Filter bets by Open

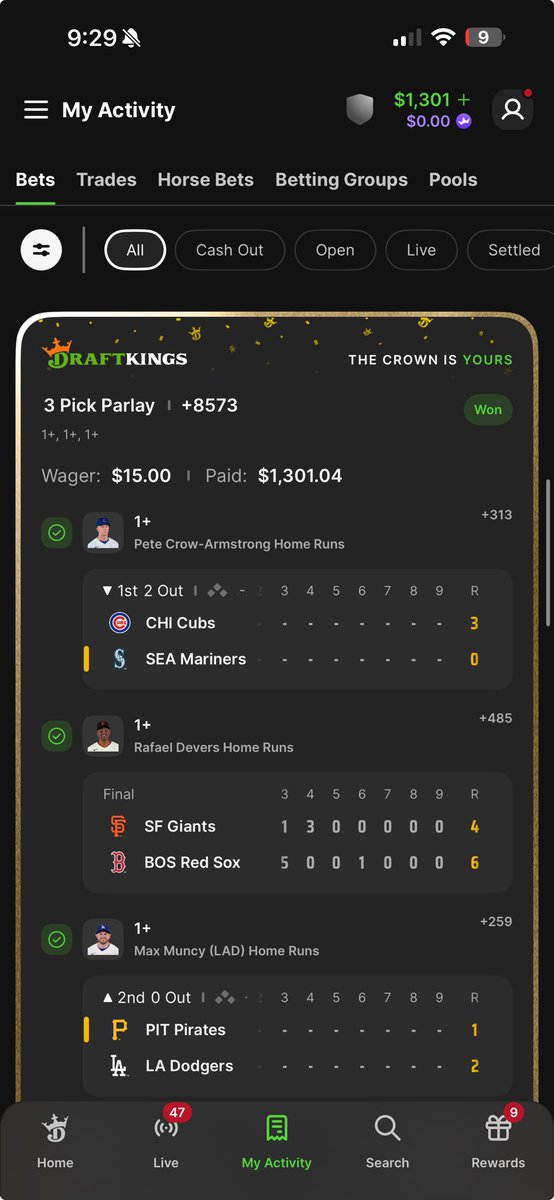[x=335, y=250]
